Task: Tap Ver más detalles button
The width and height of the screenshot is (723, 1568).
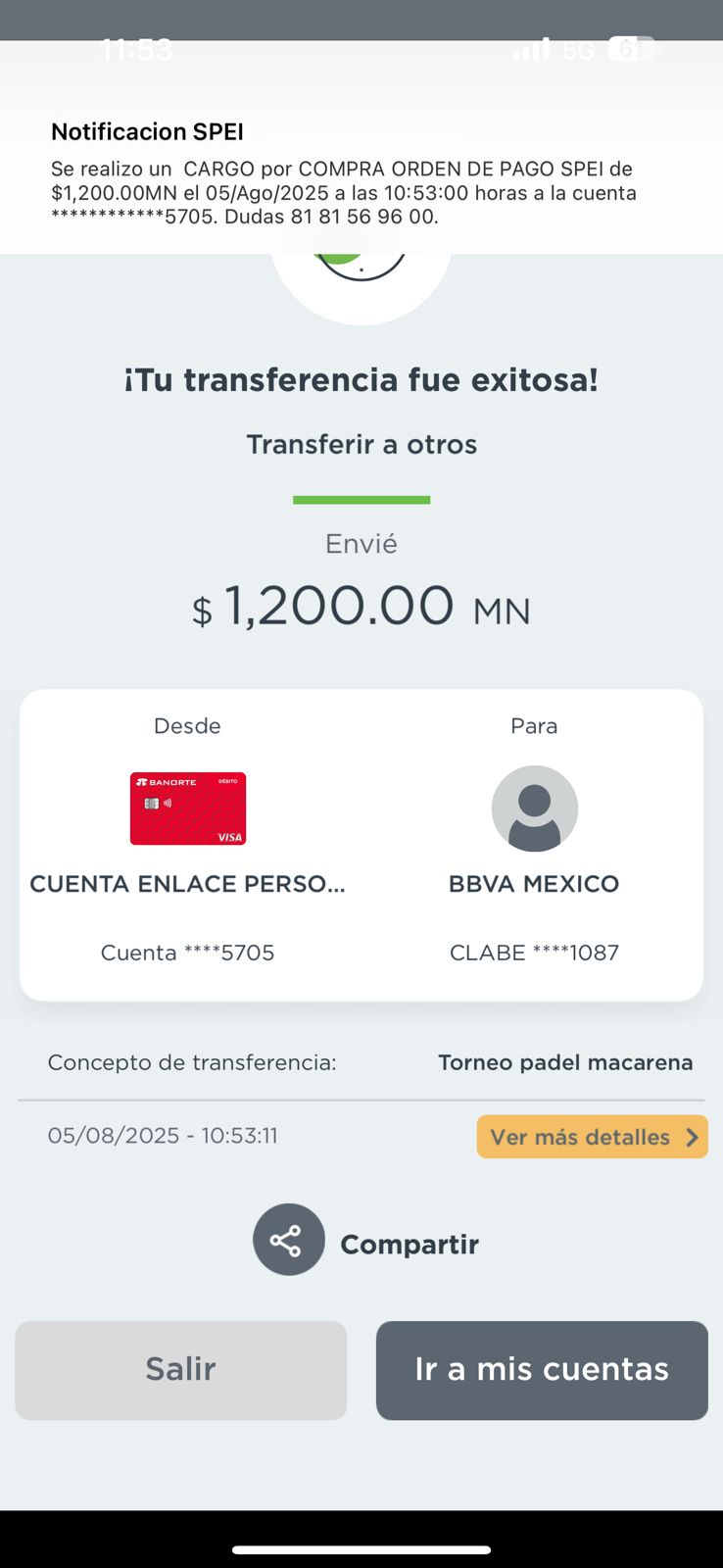Action: [x=592, y=1137]
